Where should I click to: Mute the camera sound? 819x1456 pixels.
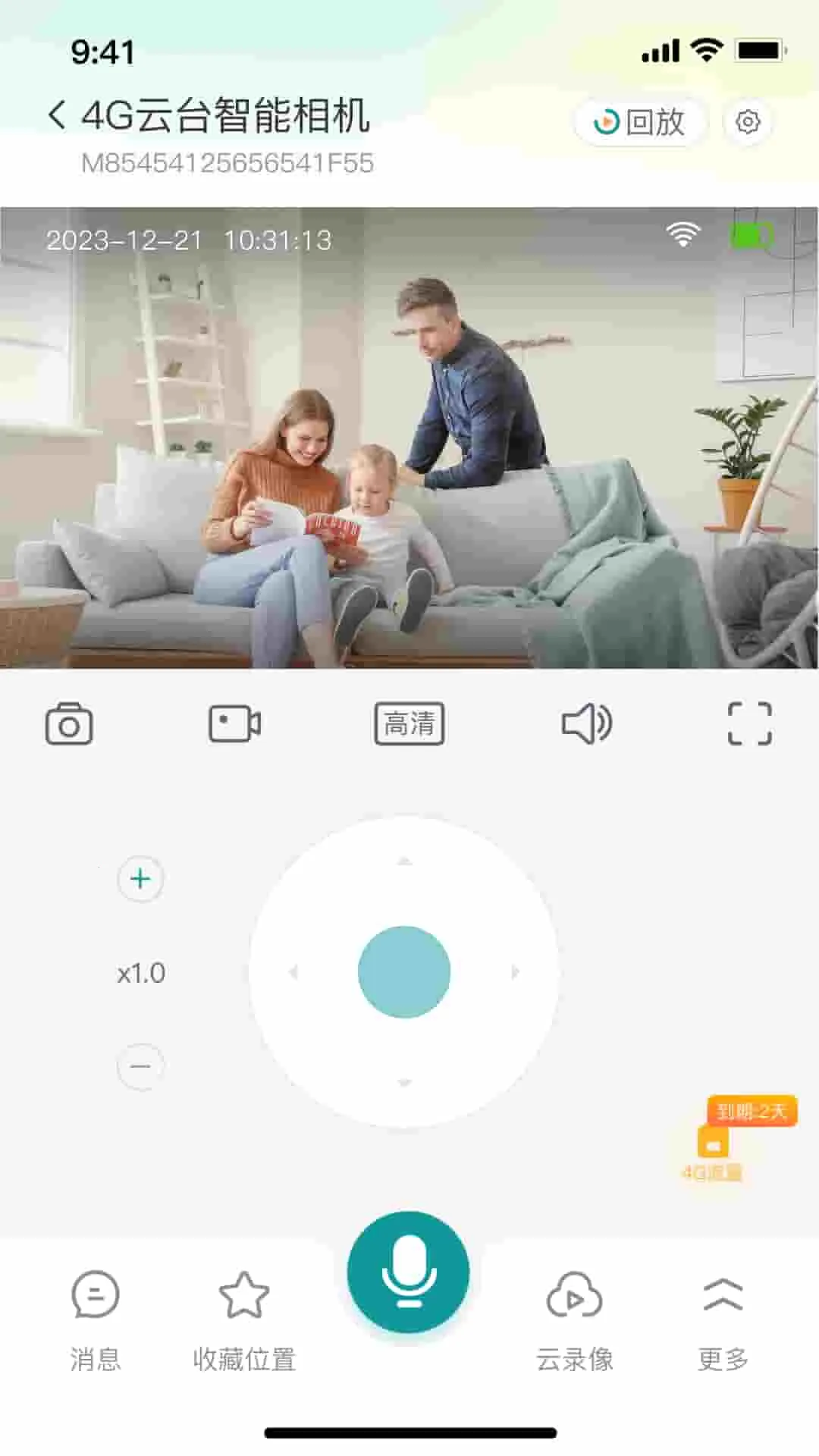click(586, 724)
